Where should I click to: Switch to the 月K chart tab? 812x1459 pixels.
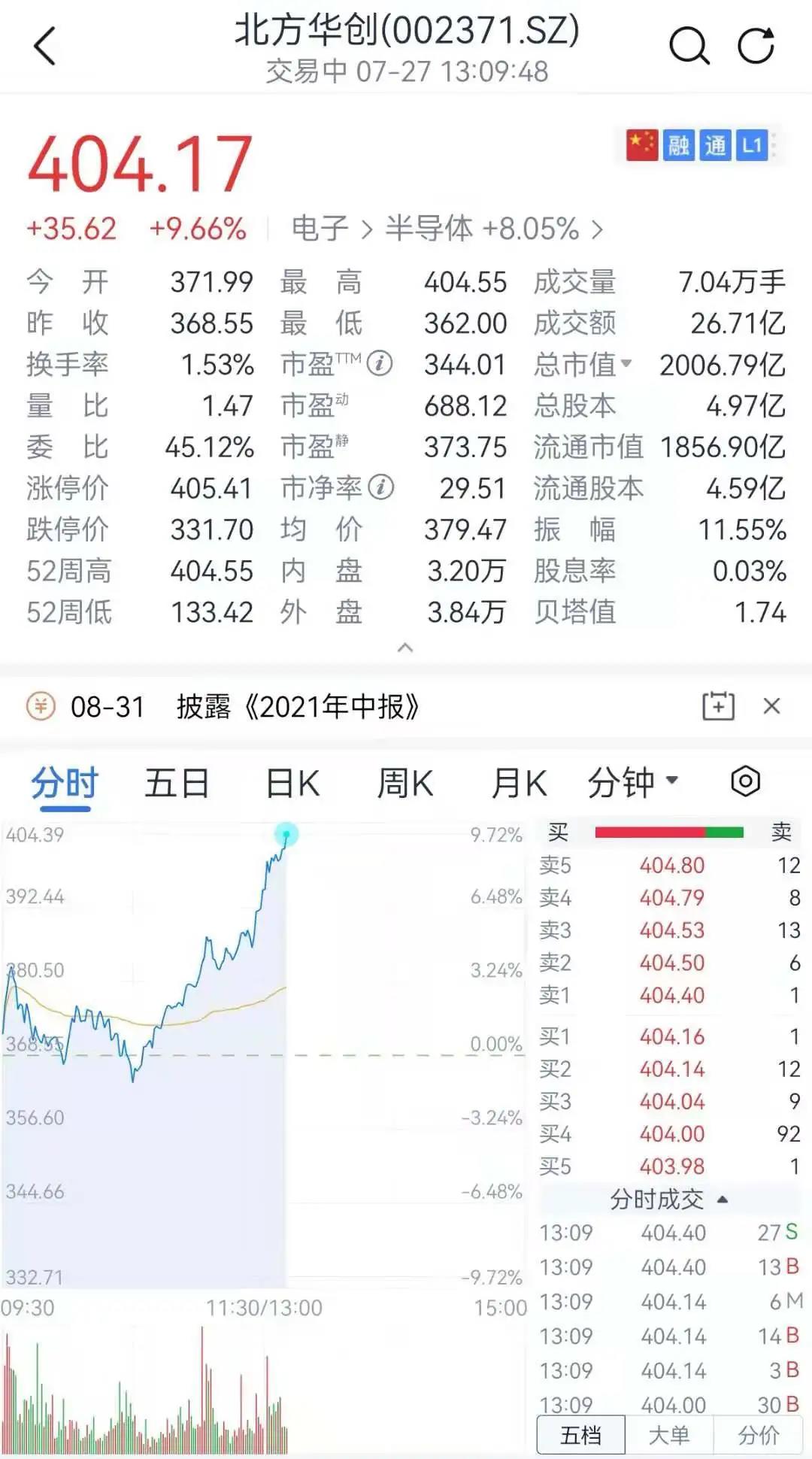519,783
